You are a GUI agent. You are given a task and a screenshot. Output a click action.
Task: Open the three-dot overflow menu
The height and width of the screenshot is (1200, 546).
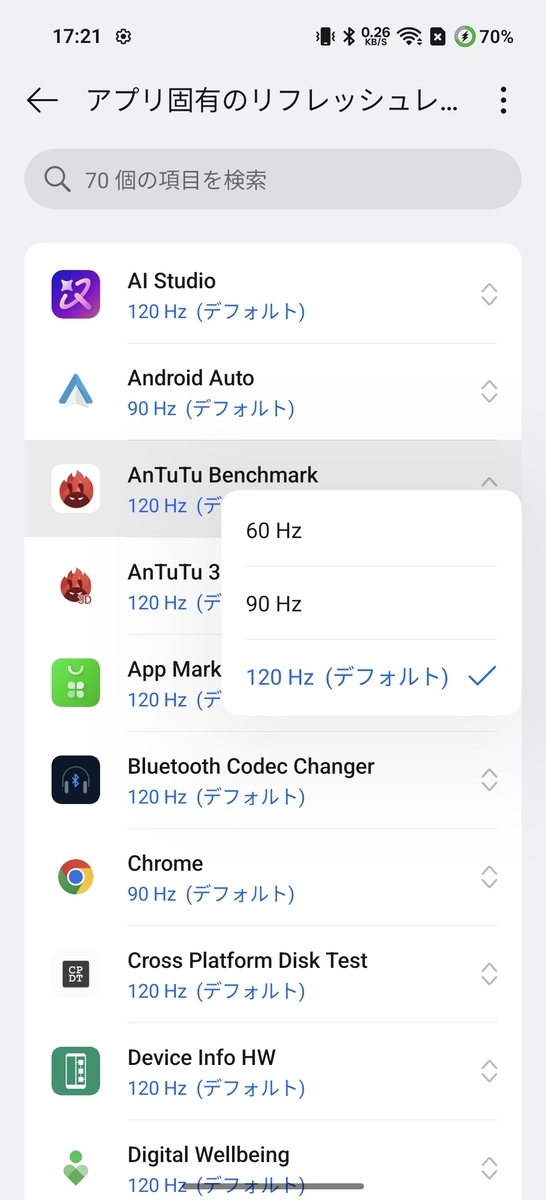(x=503, y=100)
